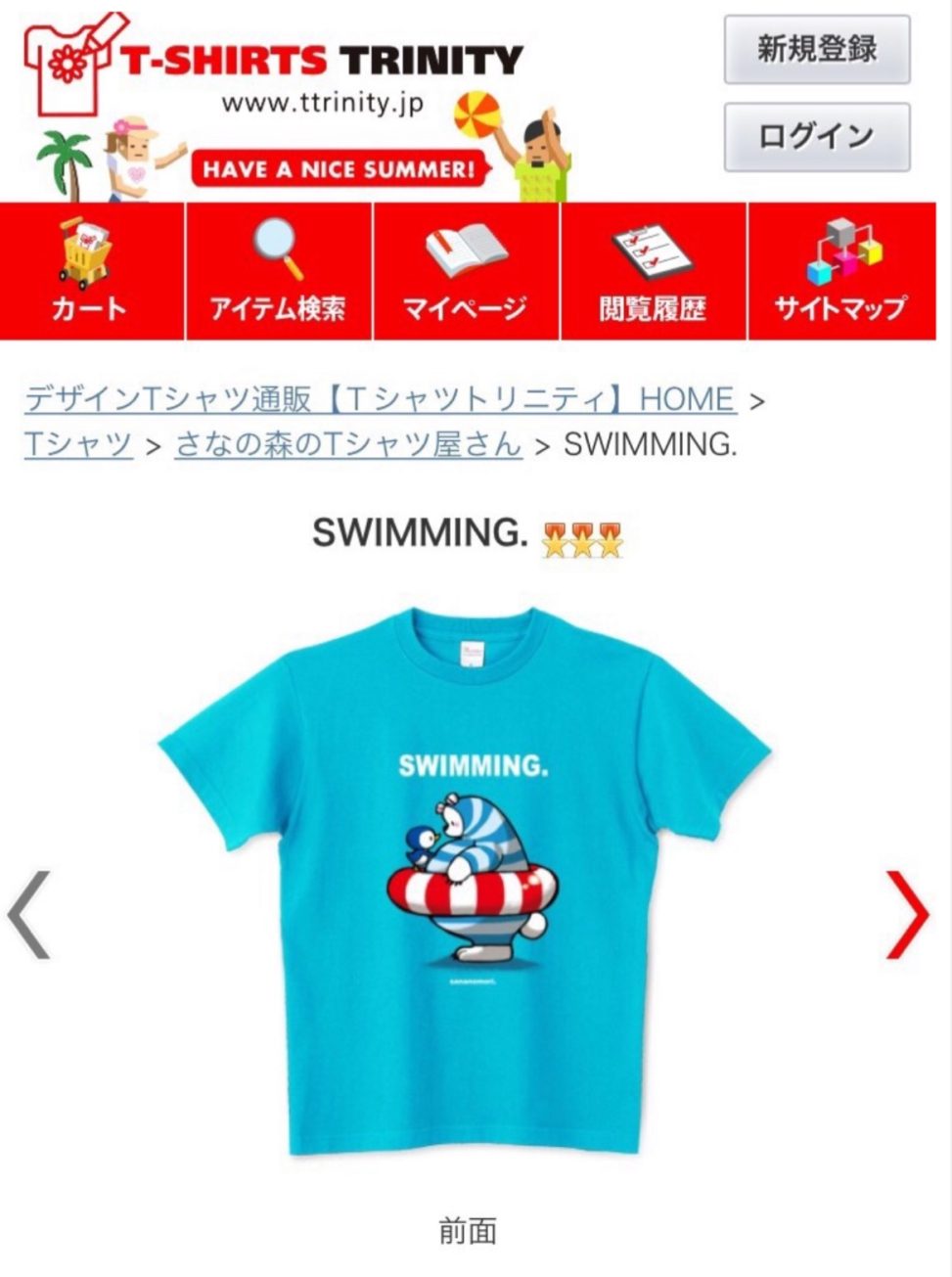The image size is (952, 1277).
Task: Open the Tシャツ breadcrumb link
Action: click(78, 444)
